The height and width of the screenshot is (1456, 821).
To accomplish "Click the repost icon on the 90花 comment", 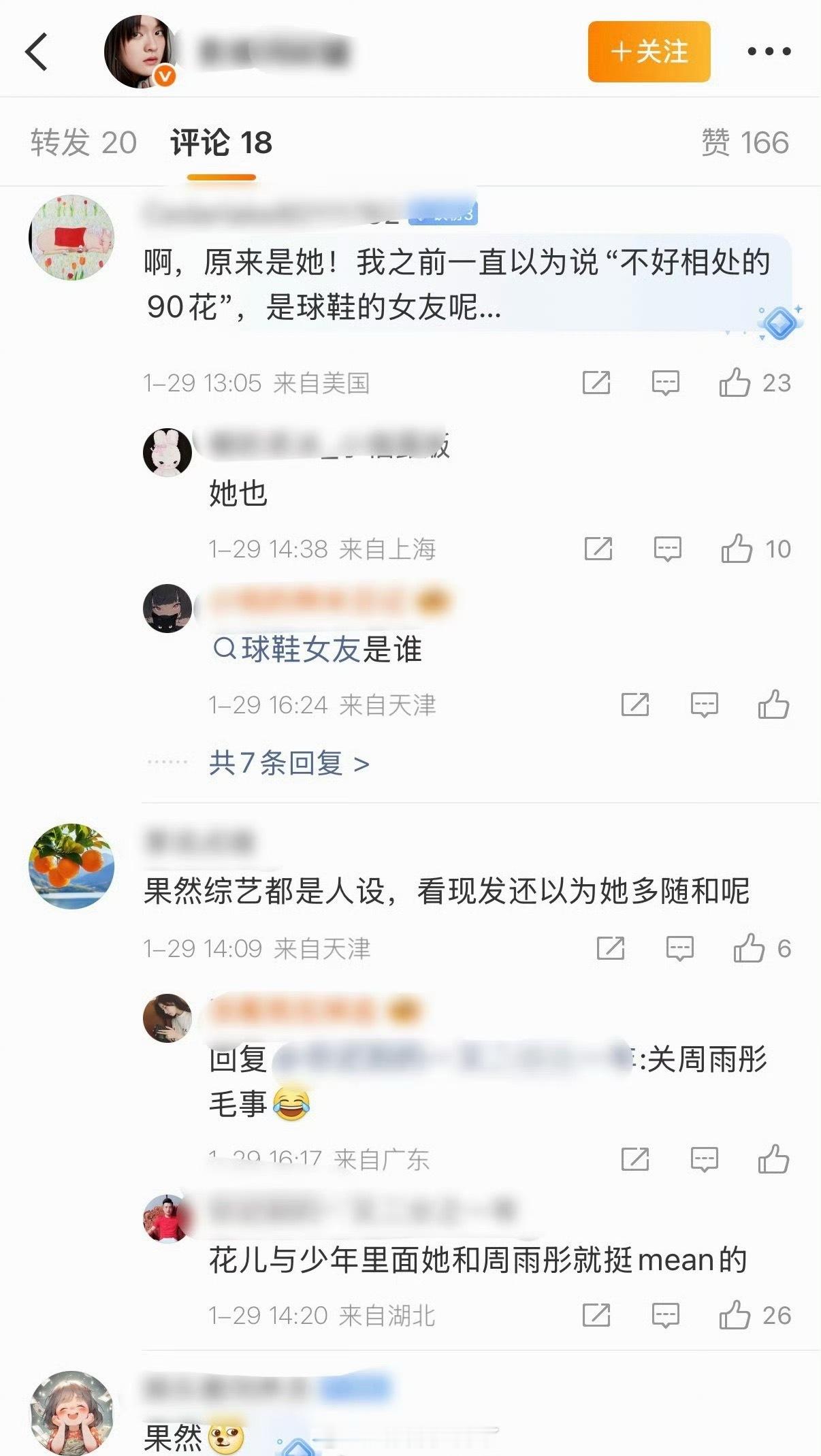I will coord(598,382).
